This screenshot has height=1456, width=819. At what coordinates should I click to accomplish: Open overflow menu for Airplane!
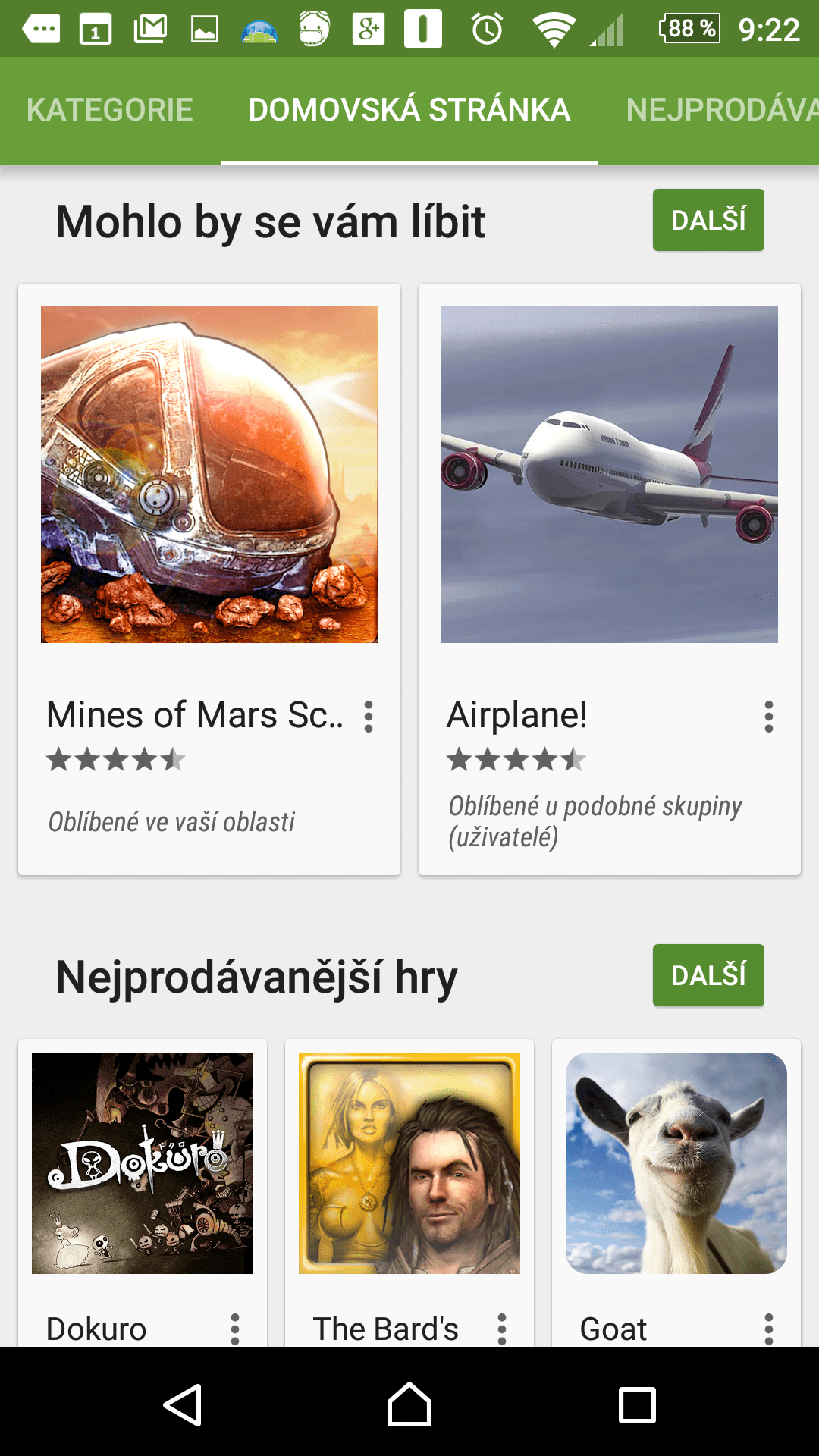coord(769,717)
